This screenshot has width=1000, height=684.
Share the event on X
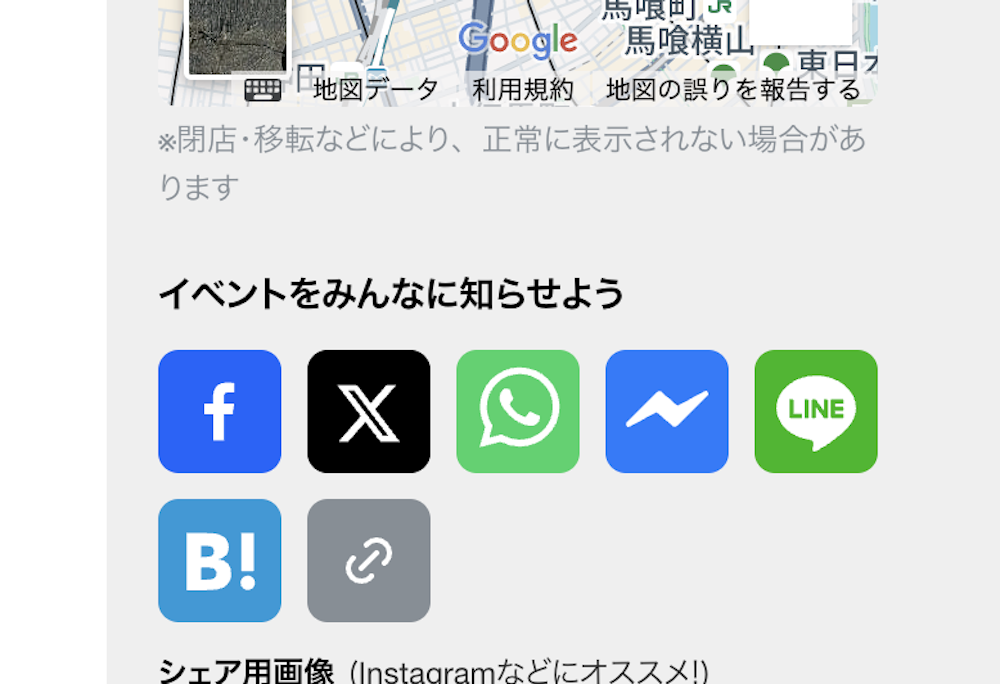pos(368,411)
